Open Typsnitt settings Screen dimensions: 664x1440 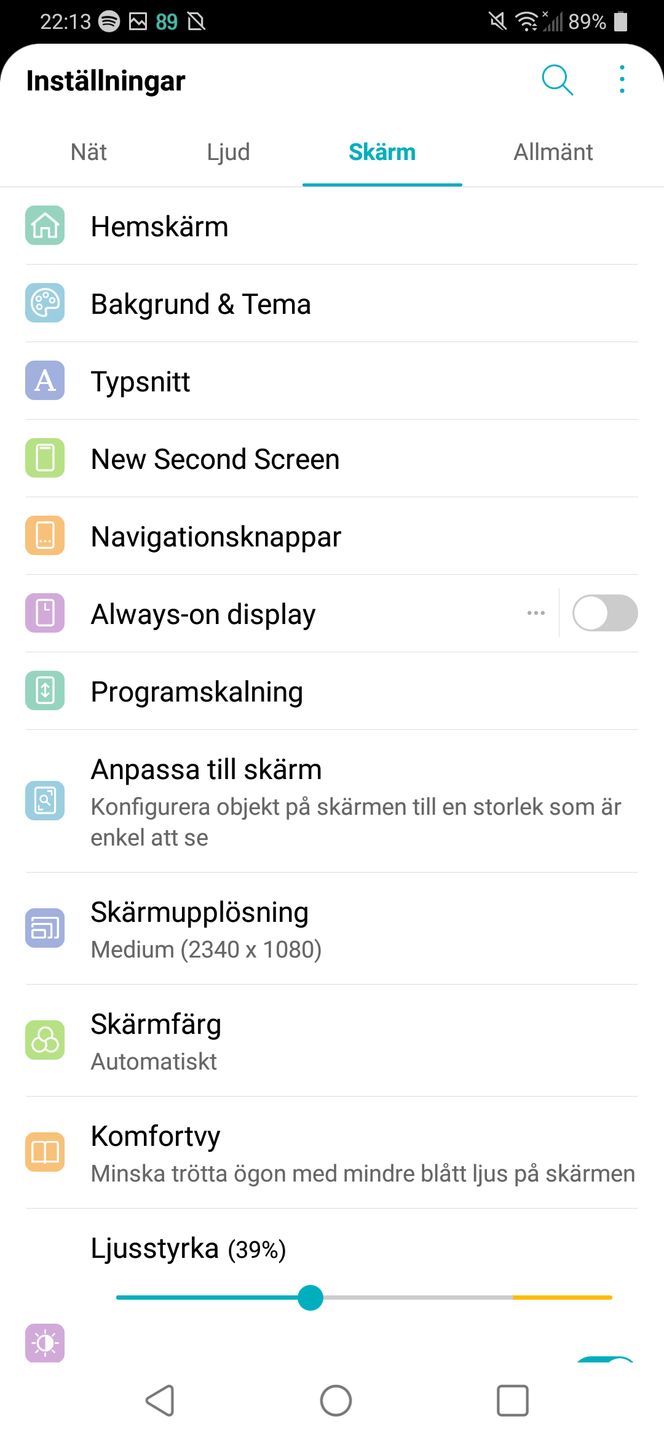[x=332, y=381]
